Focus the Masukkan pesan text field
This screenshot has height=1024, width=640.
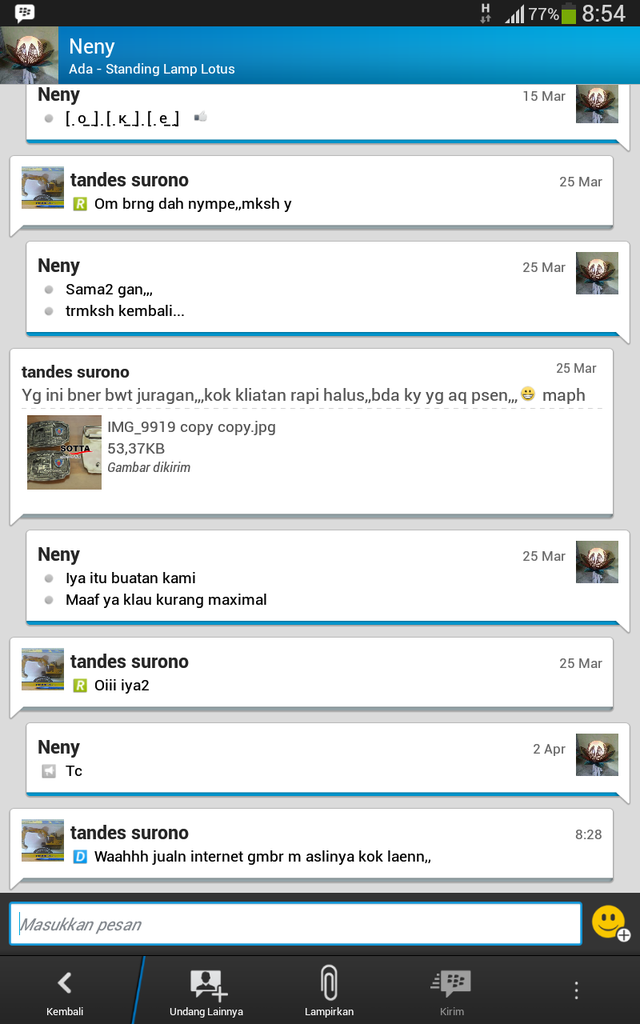tap(295, 924)
